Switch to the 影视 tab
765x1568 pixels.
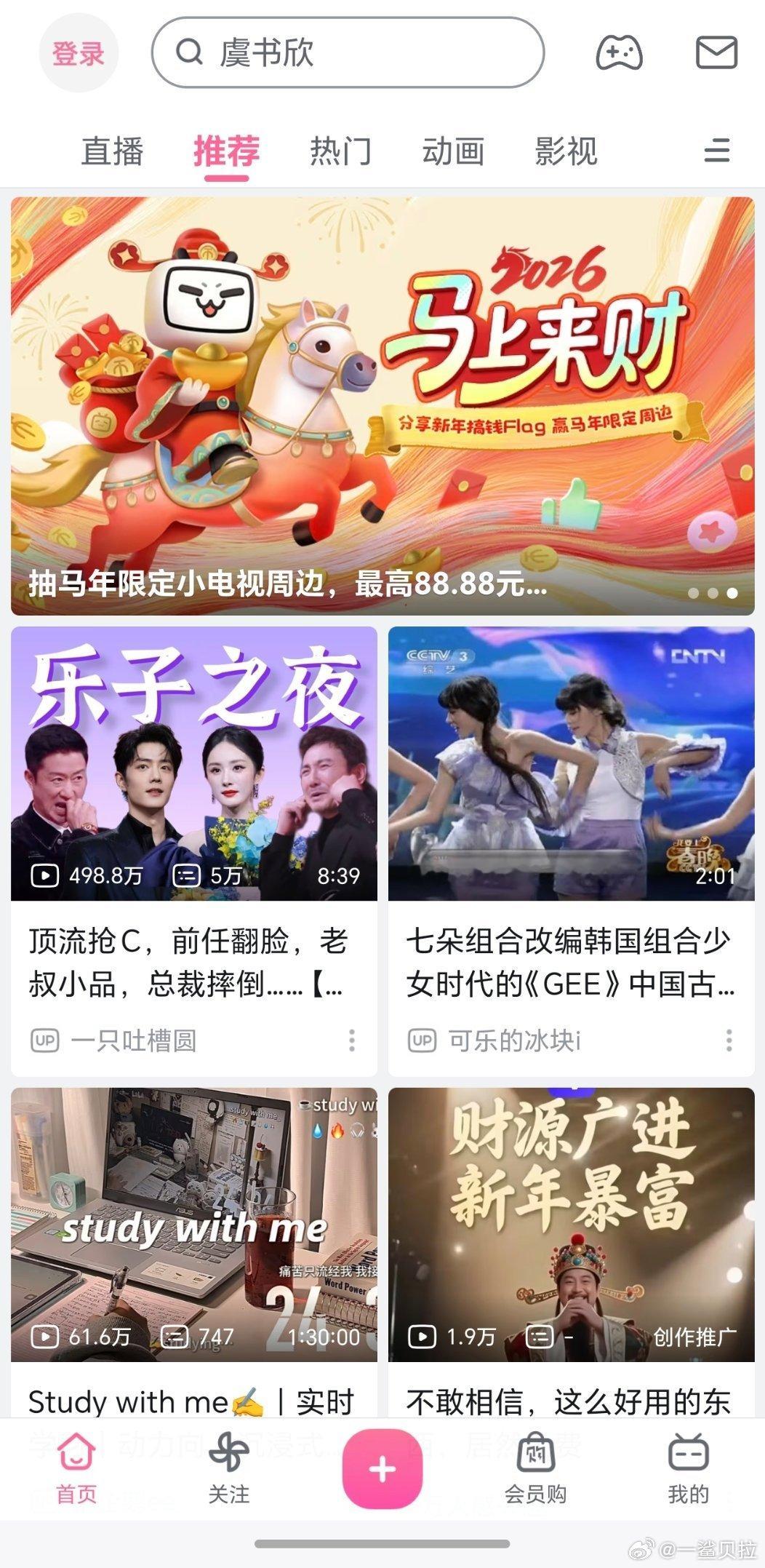coord(566,151)
